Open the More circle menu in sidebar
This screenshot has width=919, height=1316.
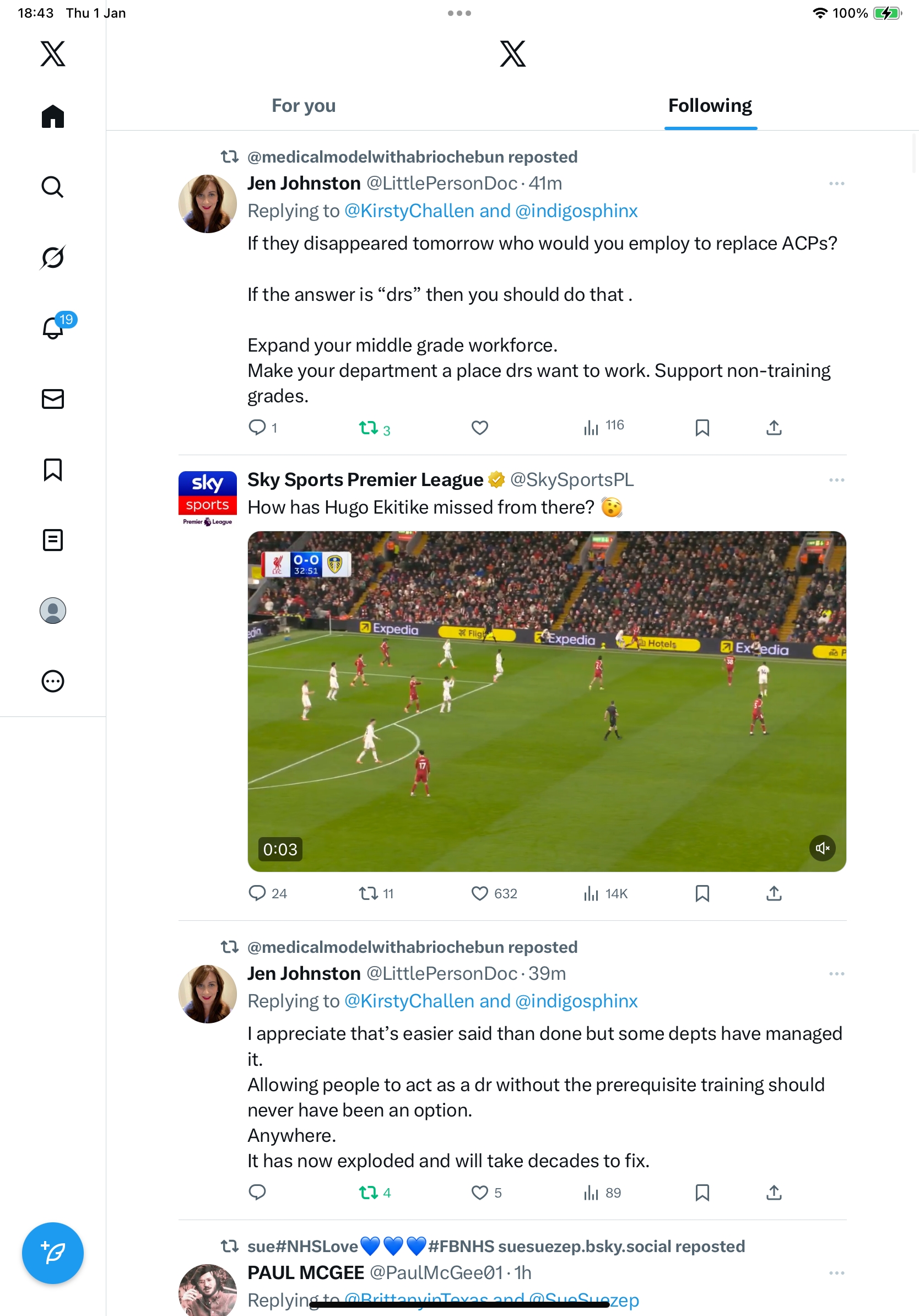tap(53, 682)
